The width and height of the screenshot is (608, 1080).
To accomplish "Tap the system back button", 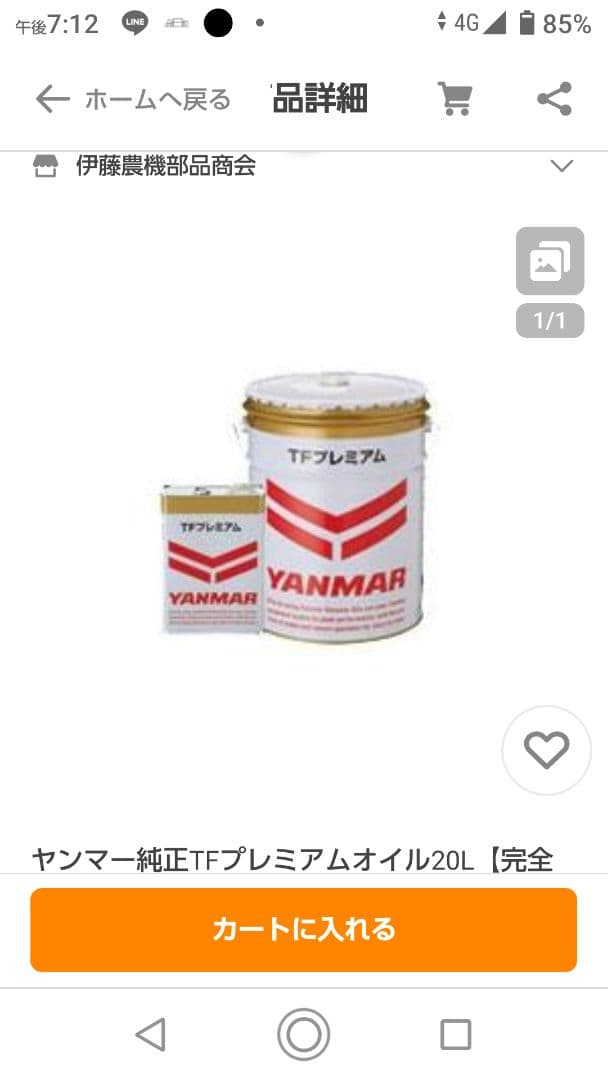I will 150,1034.
